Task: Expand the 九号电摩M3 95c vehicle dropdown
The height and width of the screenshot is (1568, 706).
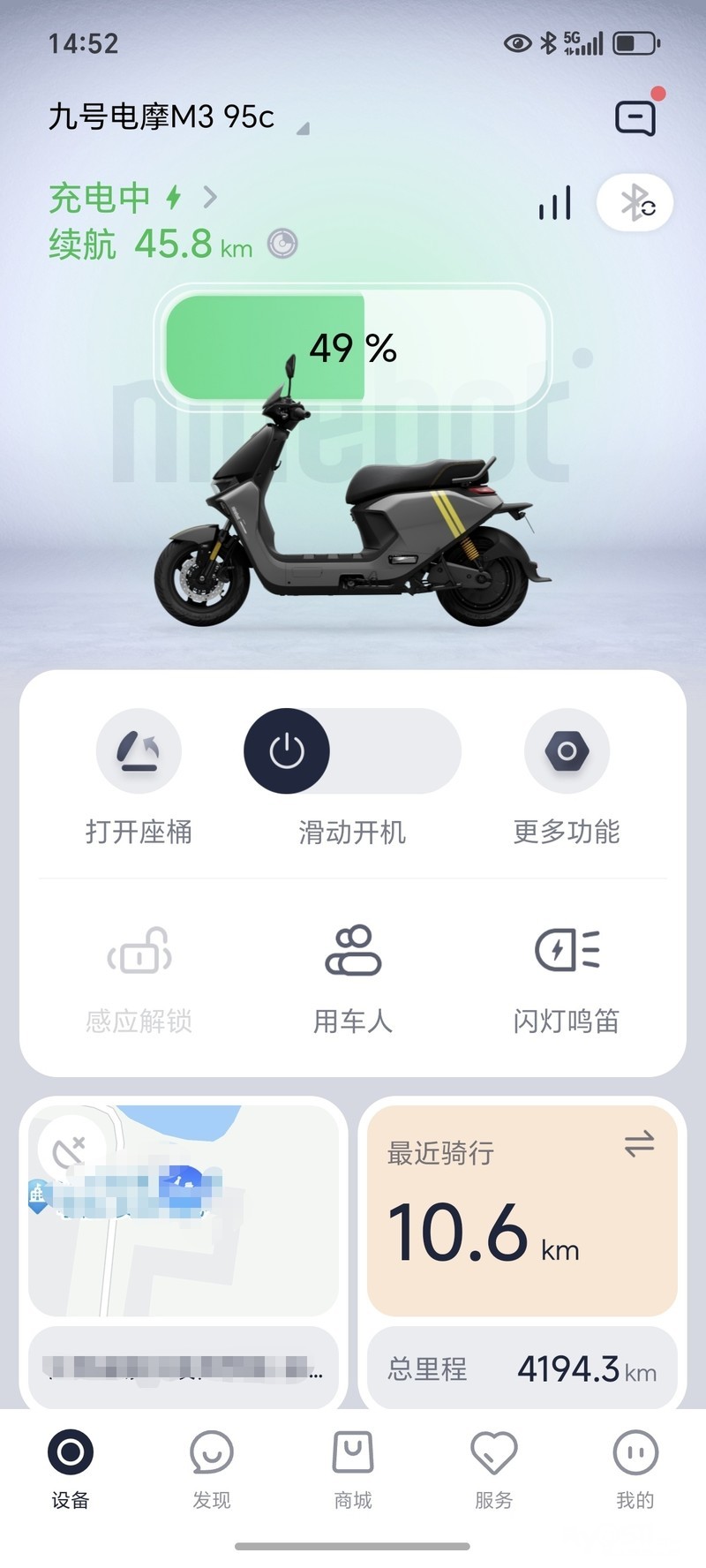Action: coord(302,129)
